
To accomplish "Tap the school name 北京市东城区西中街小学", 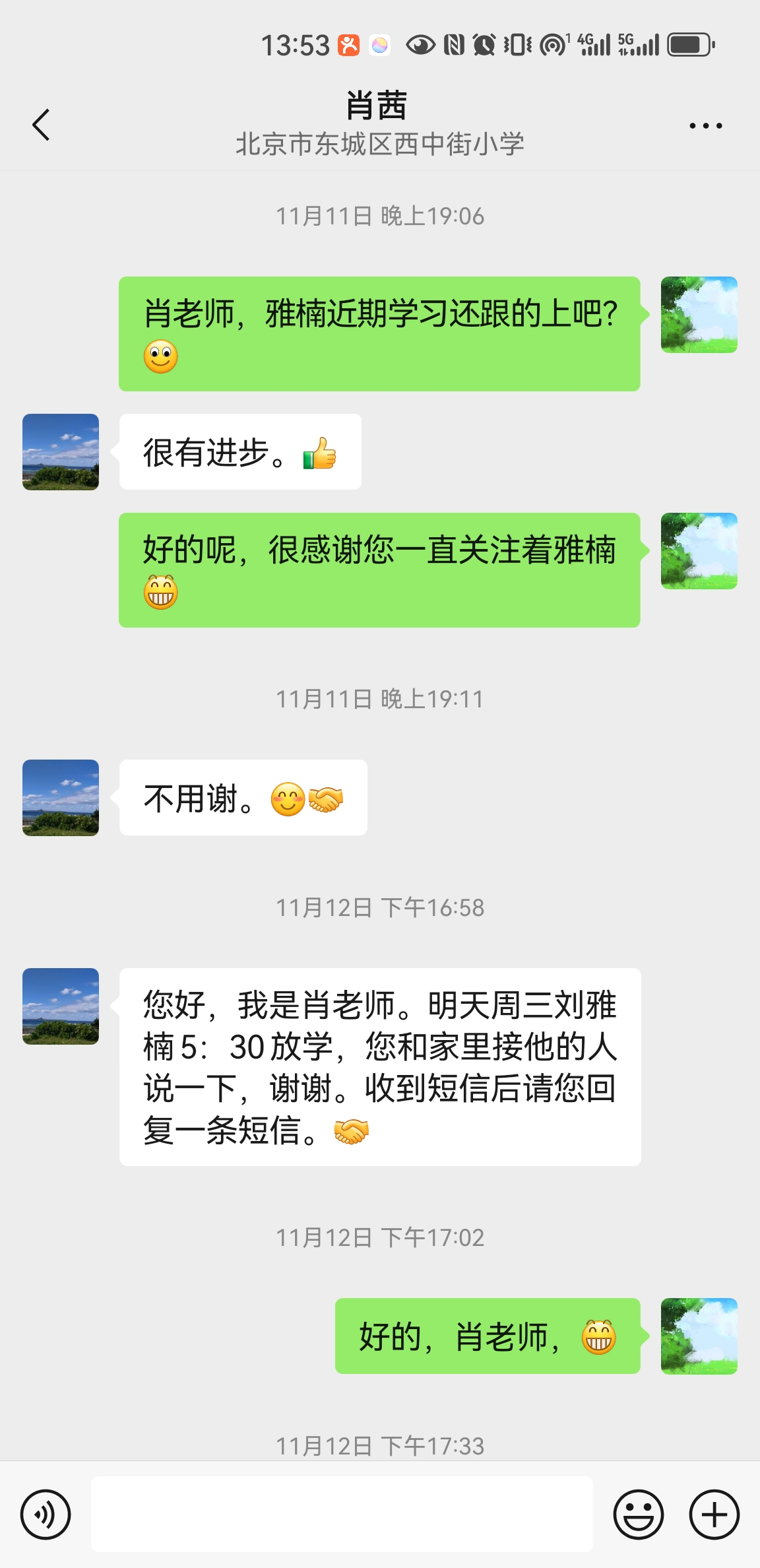I will 379,143.
